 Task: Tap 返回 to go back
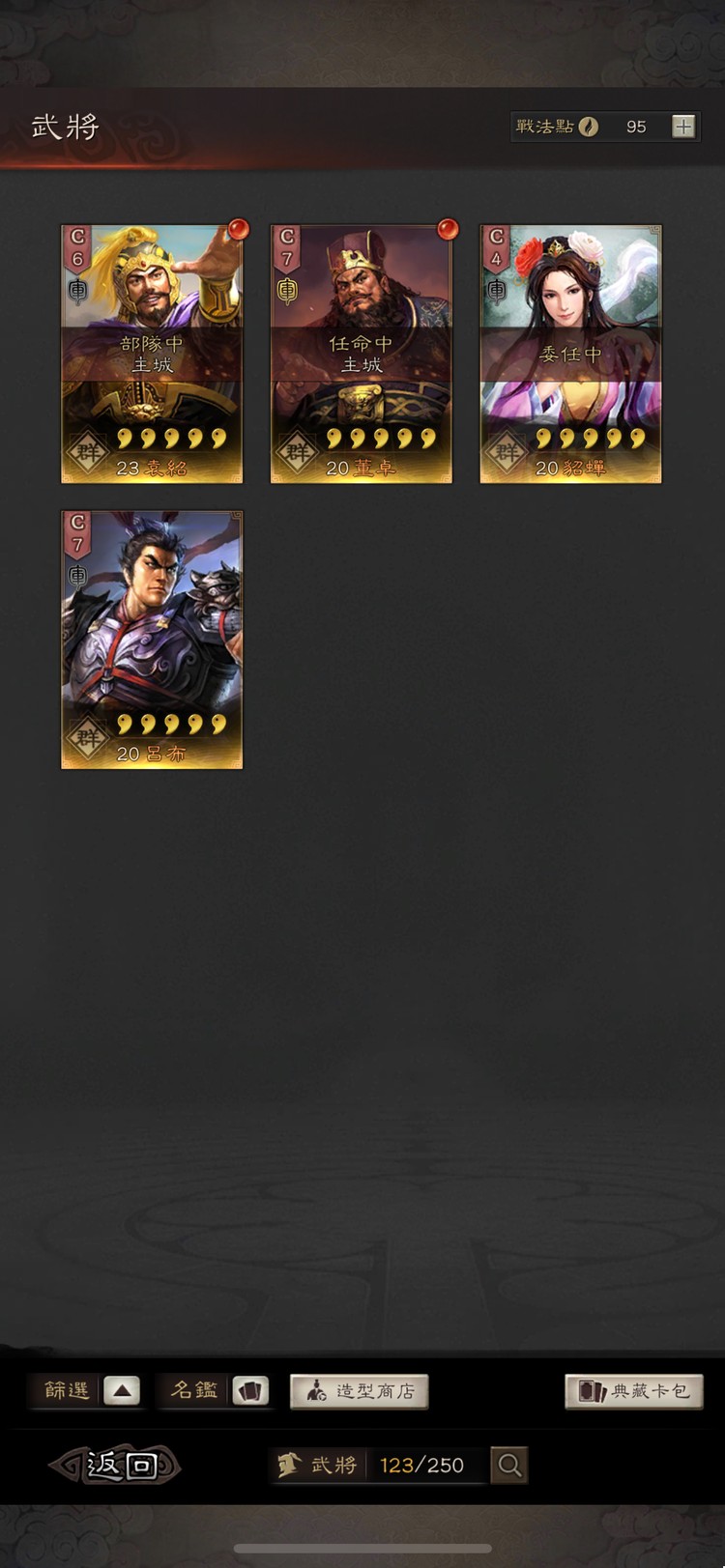point(115,1465)
